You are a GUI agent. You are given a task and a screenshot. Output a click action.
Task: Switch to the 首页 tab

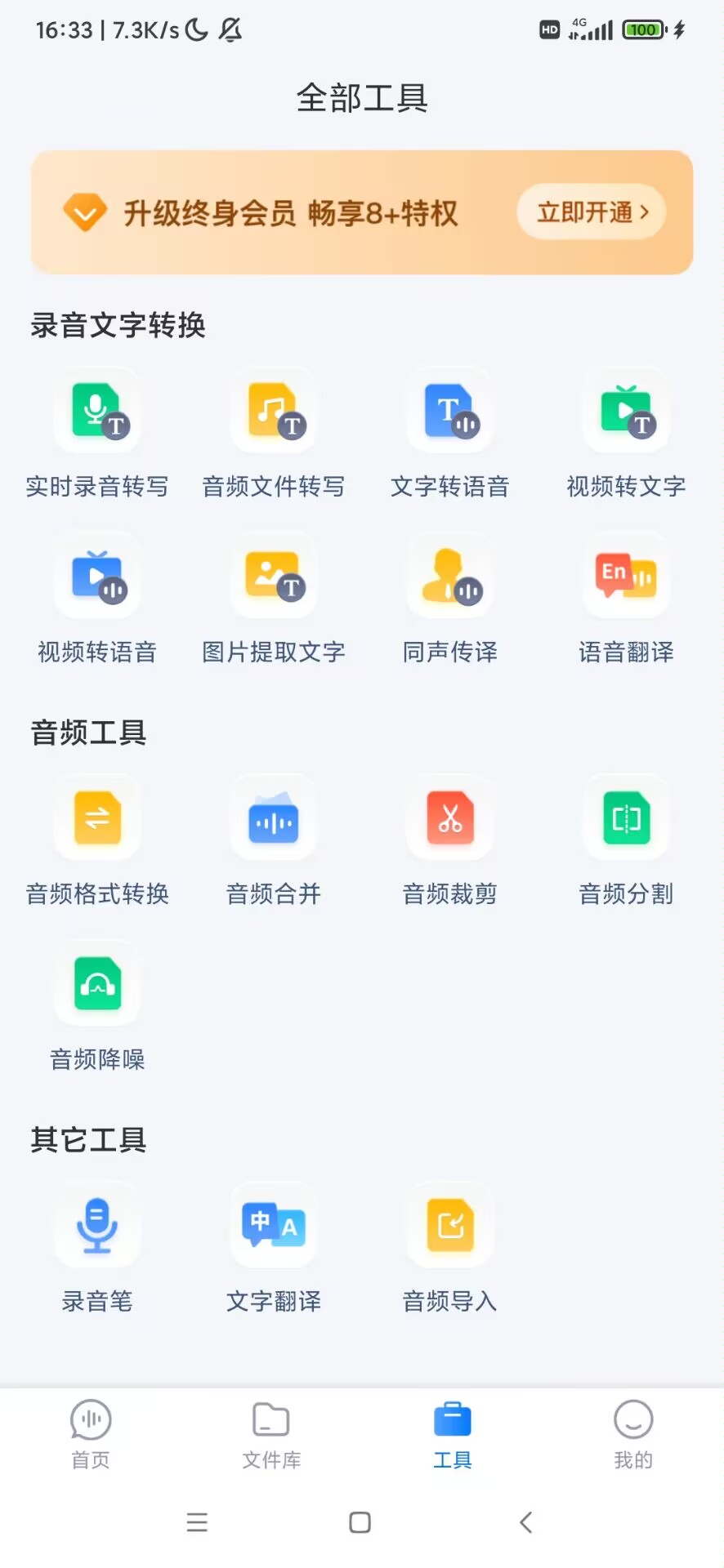(x=91, y=1434)
